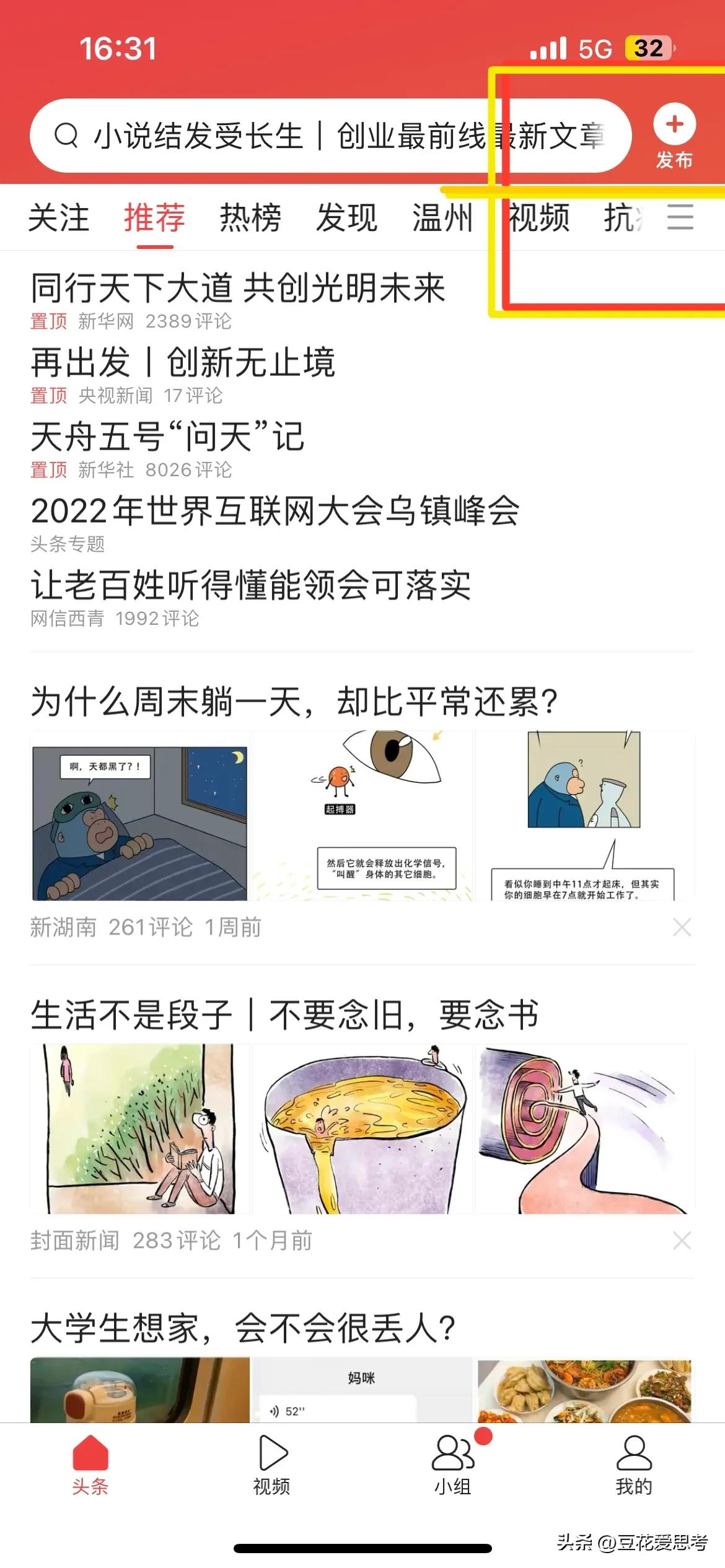Switch to the 关注 tab
Image resolution: width=725 pixels, height=1568 pixels.
(59, 218)
